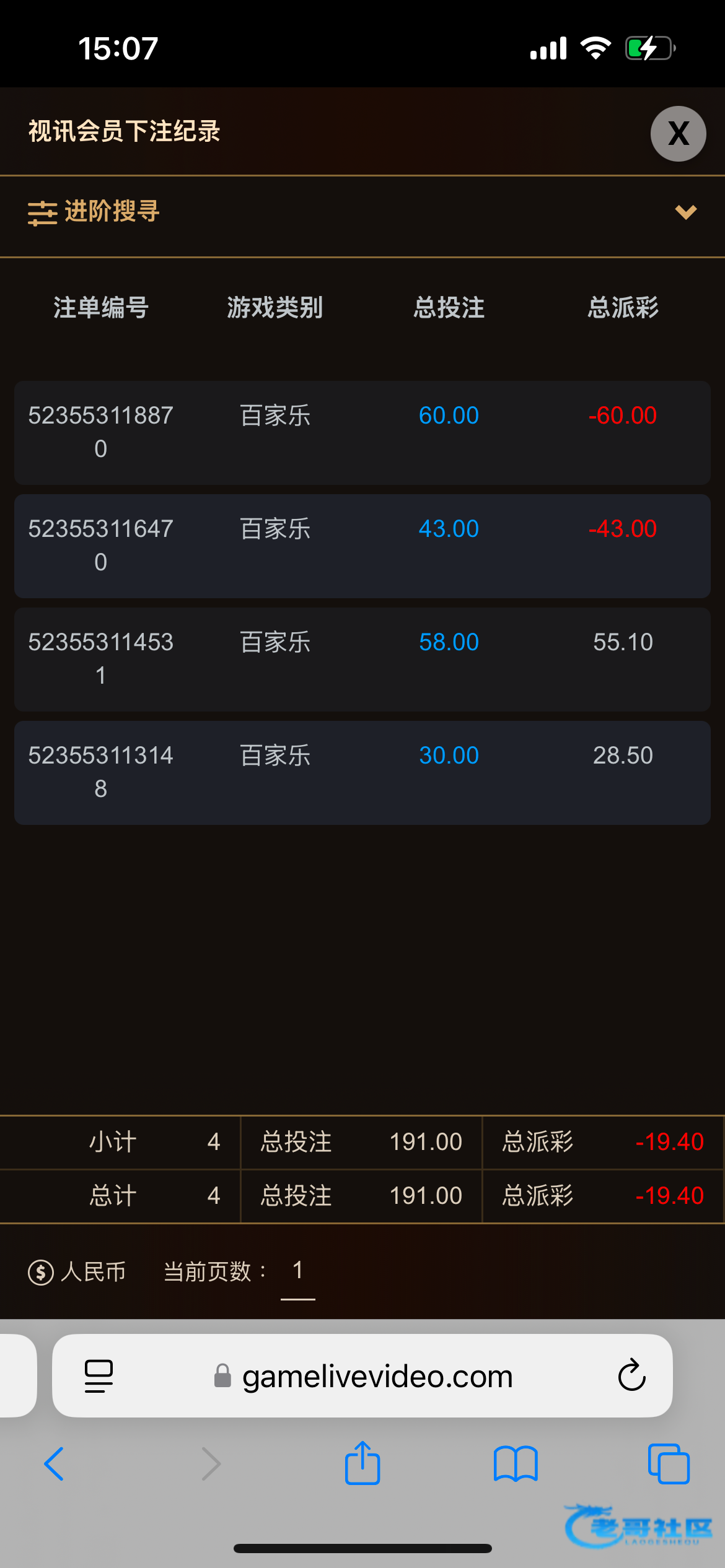Open Safari bookmarks
Image resolution: width=725 pixels, height=1568 pixels.
click(516, 1464)
